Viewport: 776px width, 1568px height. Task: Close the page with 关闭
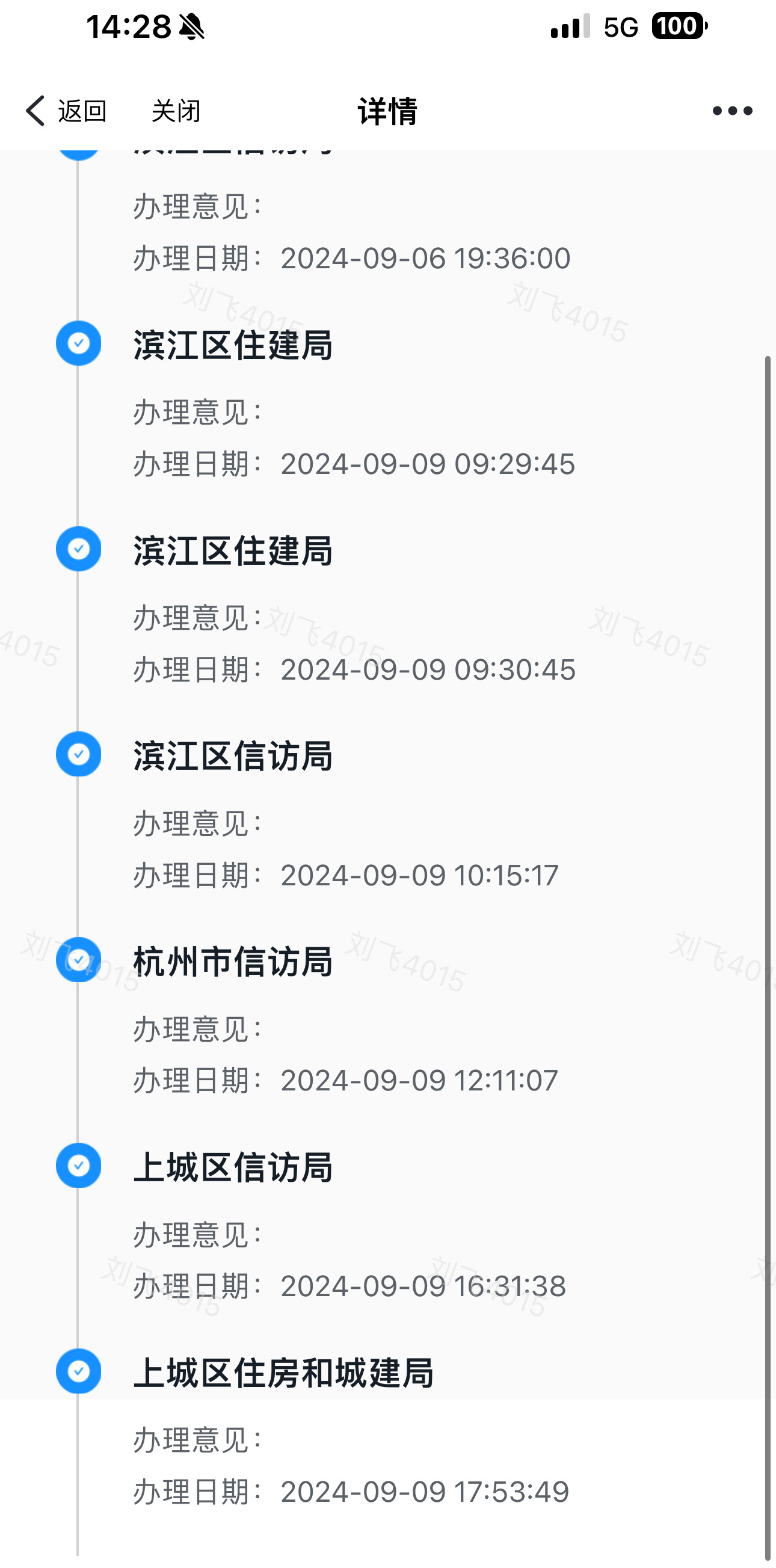tap(175, 111)
